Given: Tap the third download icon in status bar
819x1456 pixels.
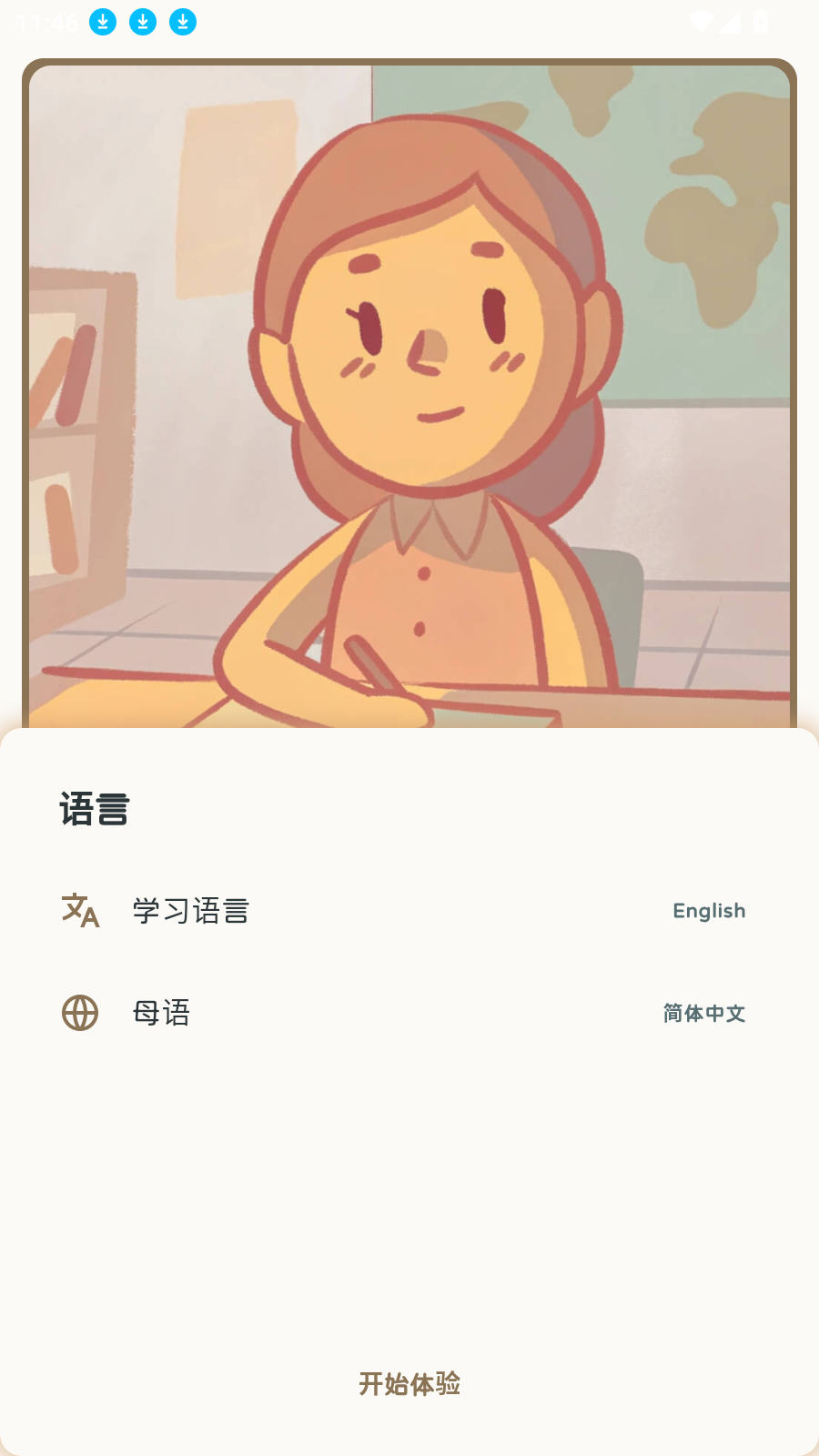Looking at the screenshot, I should click(x=183, y=20).
